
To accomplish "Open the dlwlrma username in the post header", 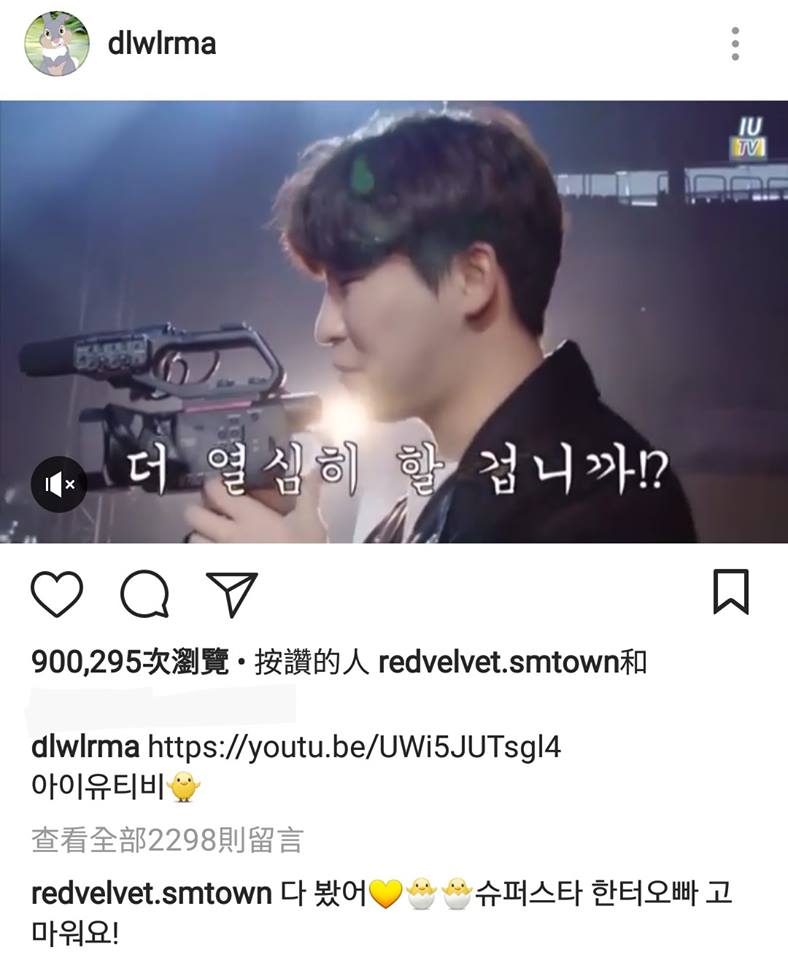I will click(161, 44).
